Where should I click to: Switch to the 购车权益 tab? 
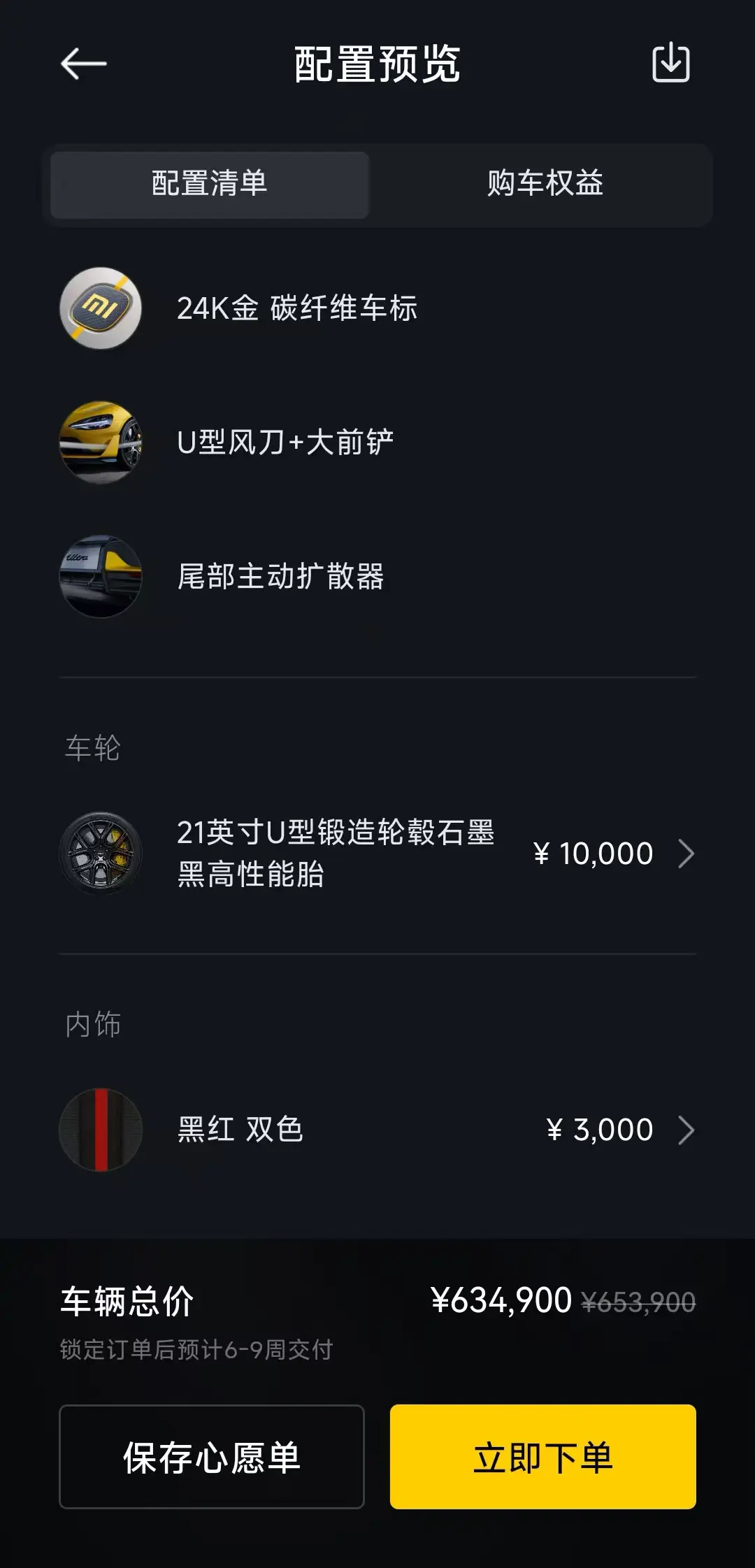click(x=545, y=185)
